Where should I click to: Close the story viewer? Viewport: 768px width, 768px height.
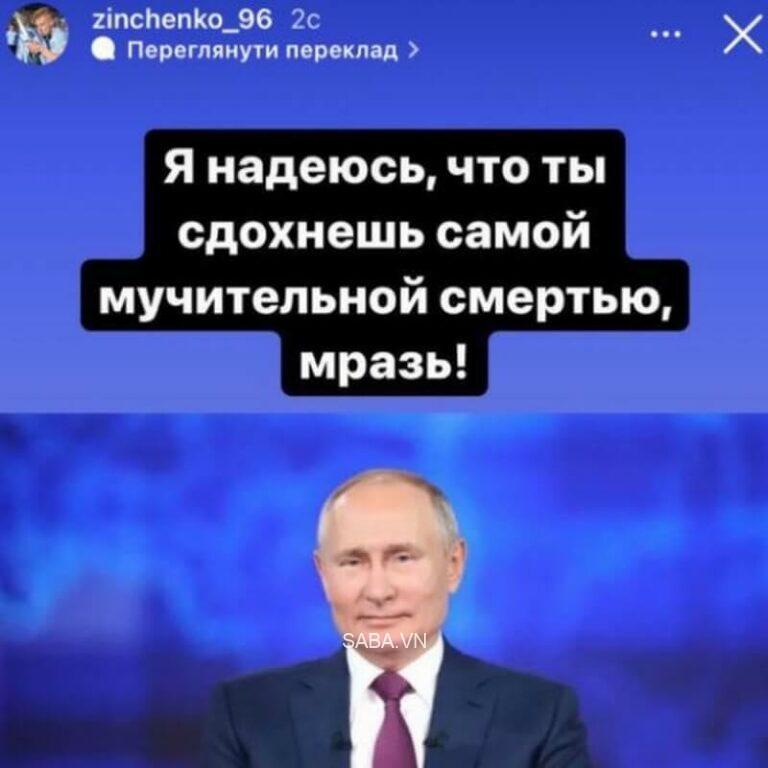[741, 36]
